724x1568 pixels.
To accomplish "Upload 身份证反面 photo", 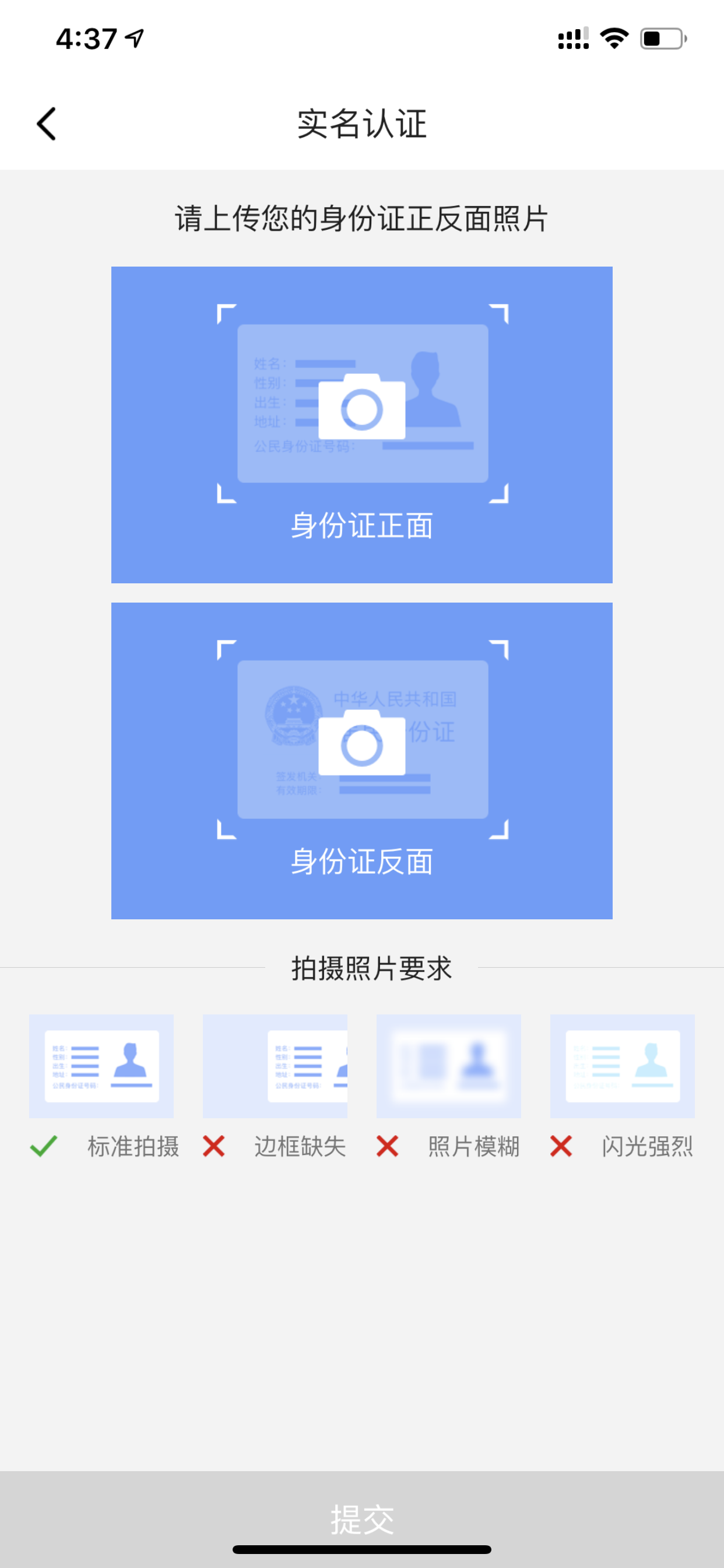I will [361, 760].
